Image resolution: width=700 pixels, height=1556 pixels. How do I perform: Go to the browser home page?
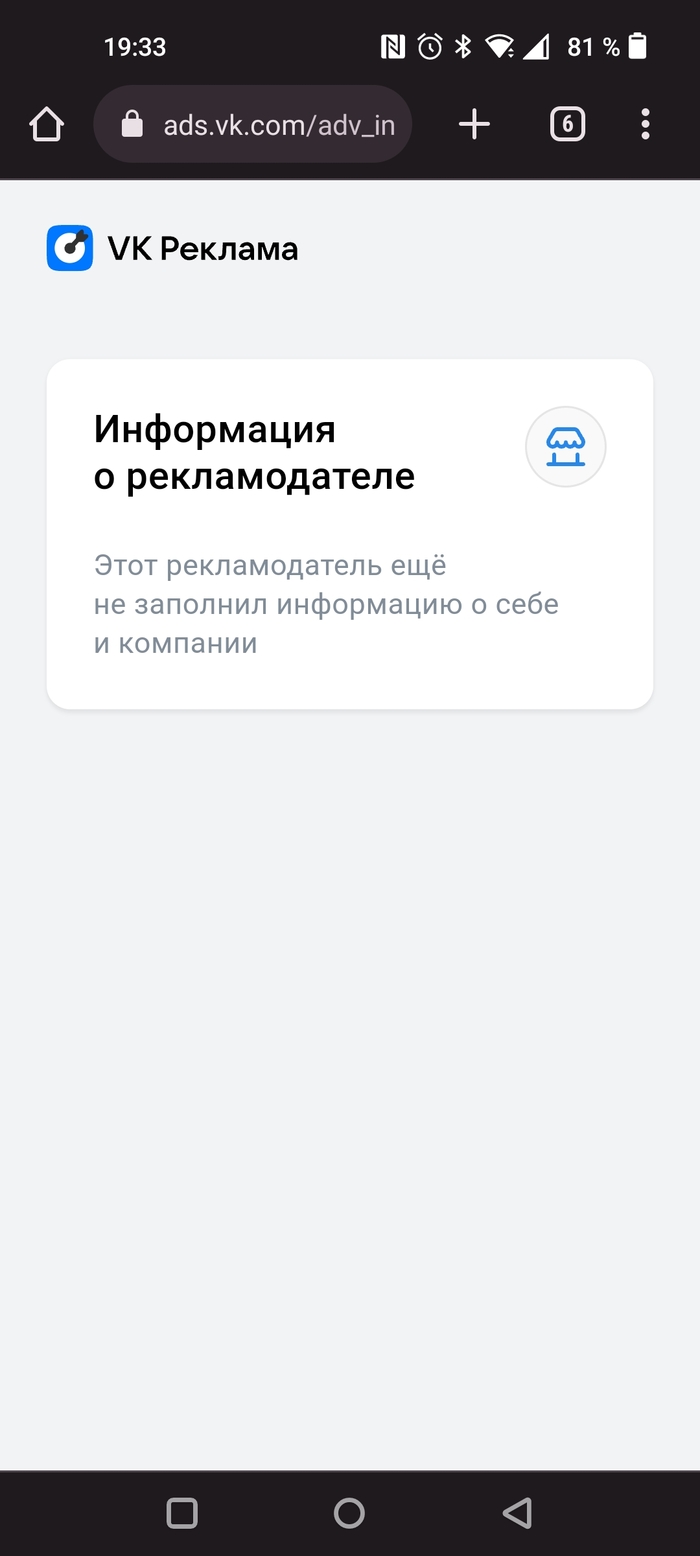click(x=46, y=125)
